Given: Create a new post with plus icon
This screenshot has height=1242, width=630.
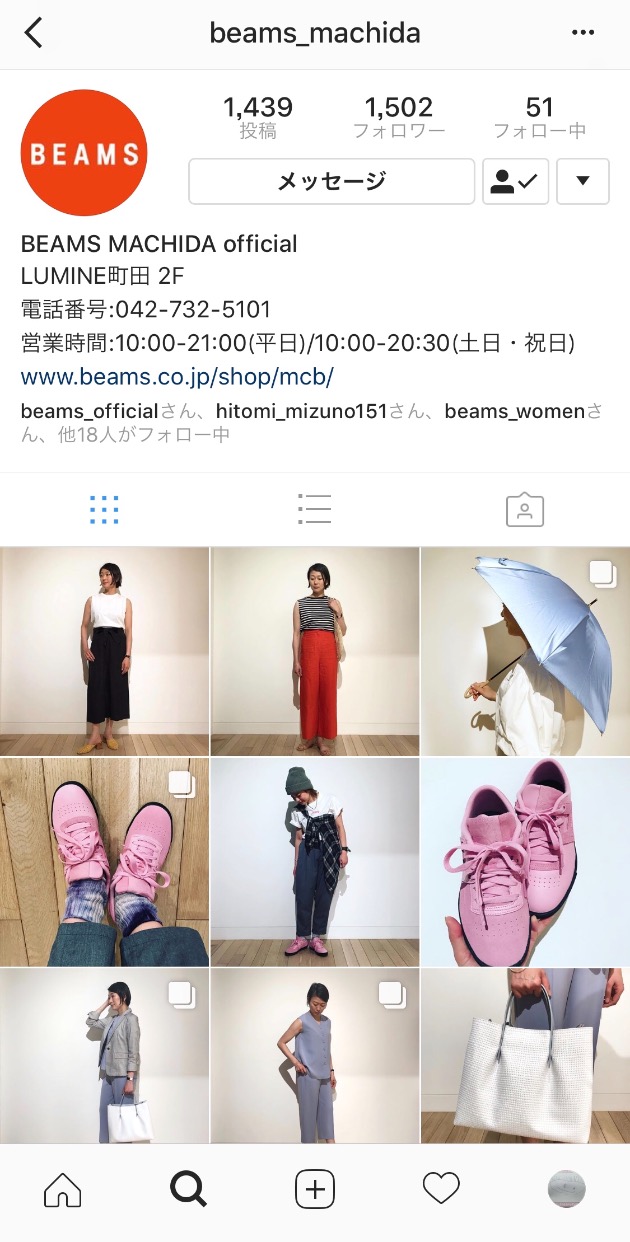Looking at the screenshot, I should coord(315,1189).
